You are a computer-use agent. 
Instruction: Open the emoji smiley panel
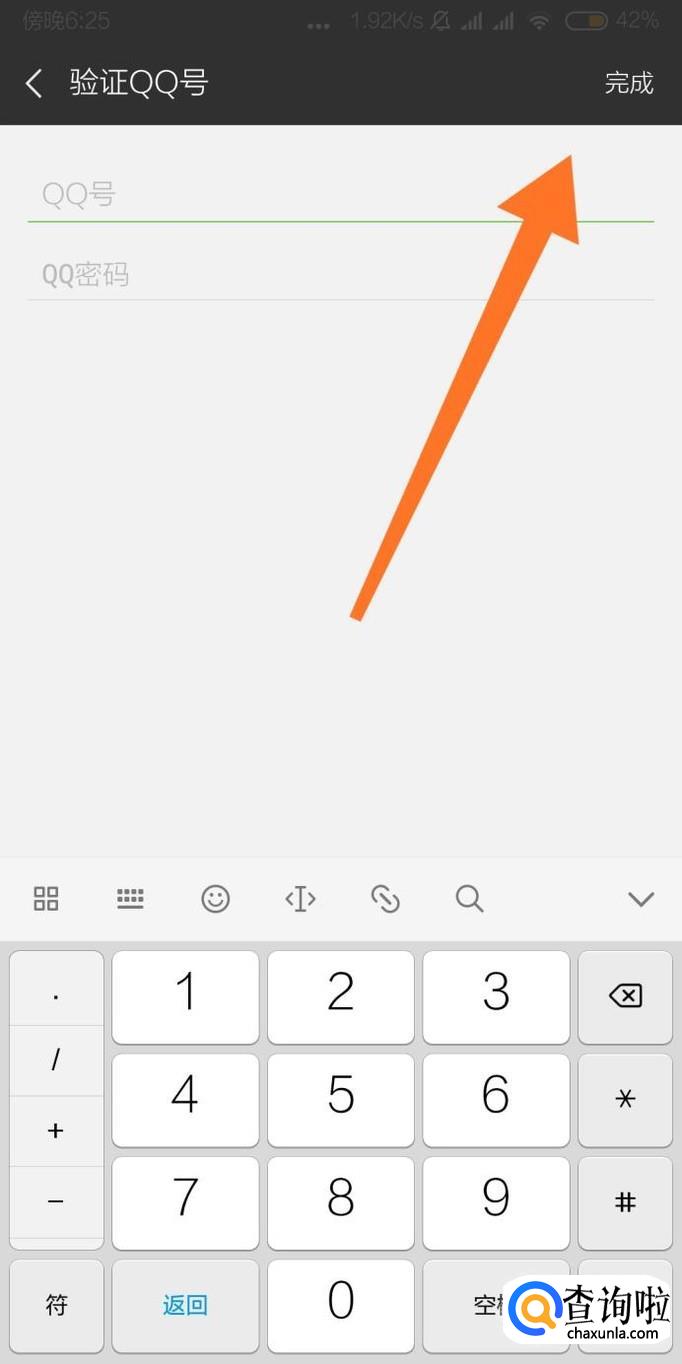tap(215, 898)
